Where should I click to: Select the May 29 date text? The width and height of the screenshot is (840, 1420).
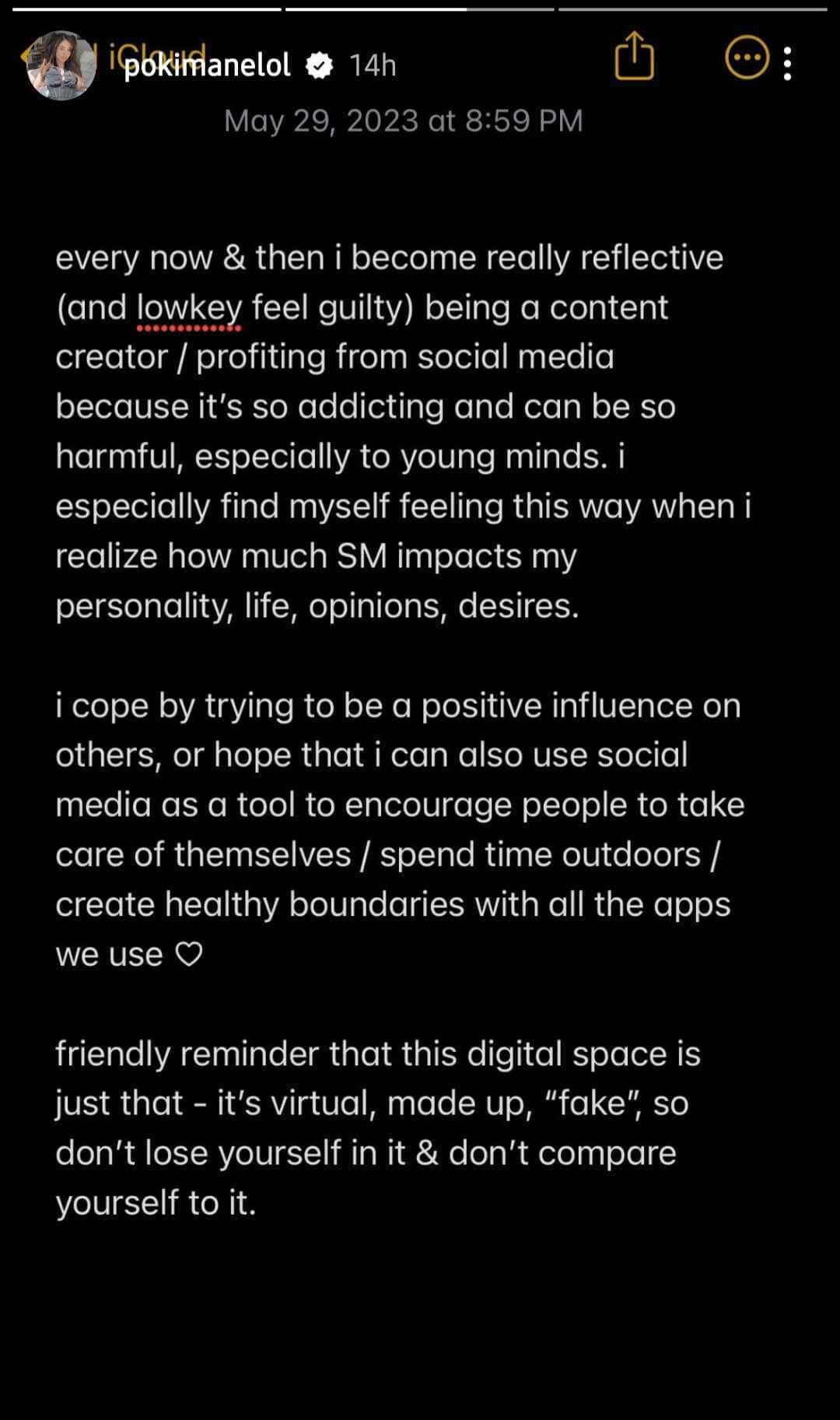tap(404, 121)
